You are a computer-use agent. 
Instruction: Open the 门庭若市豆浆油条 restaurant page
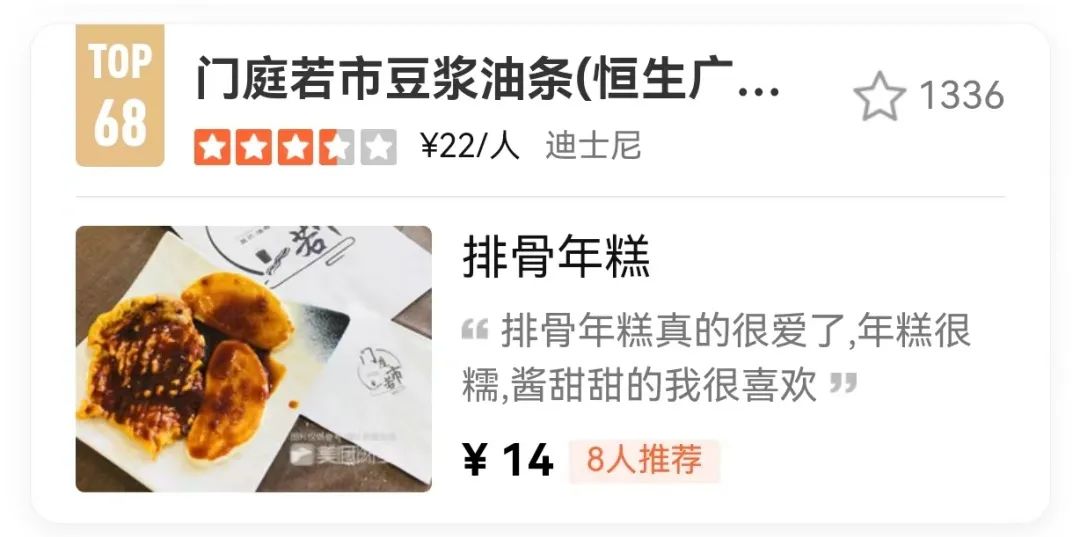[487, 80]
